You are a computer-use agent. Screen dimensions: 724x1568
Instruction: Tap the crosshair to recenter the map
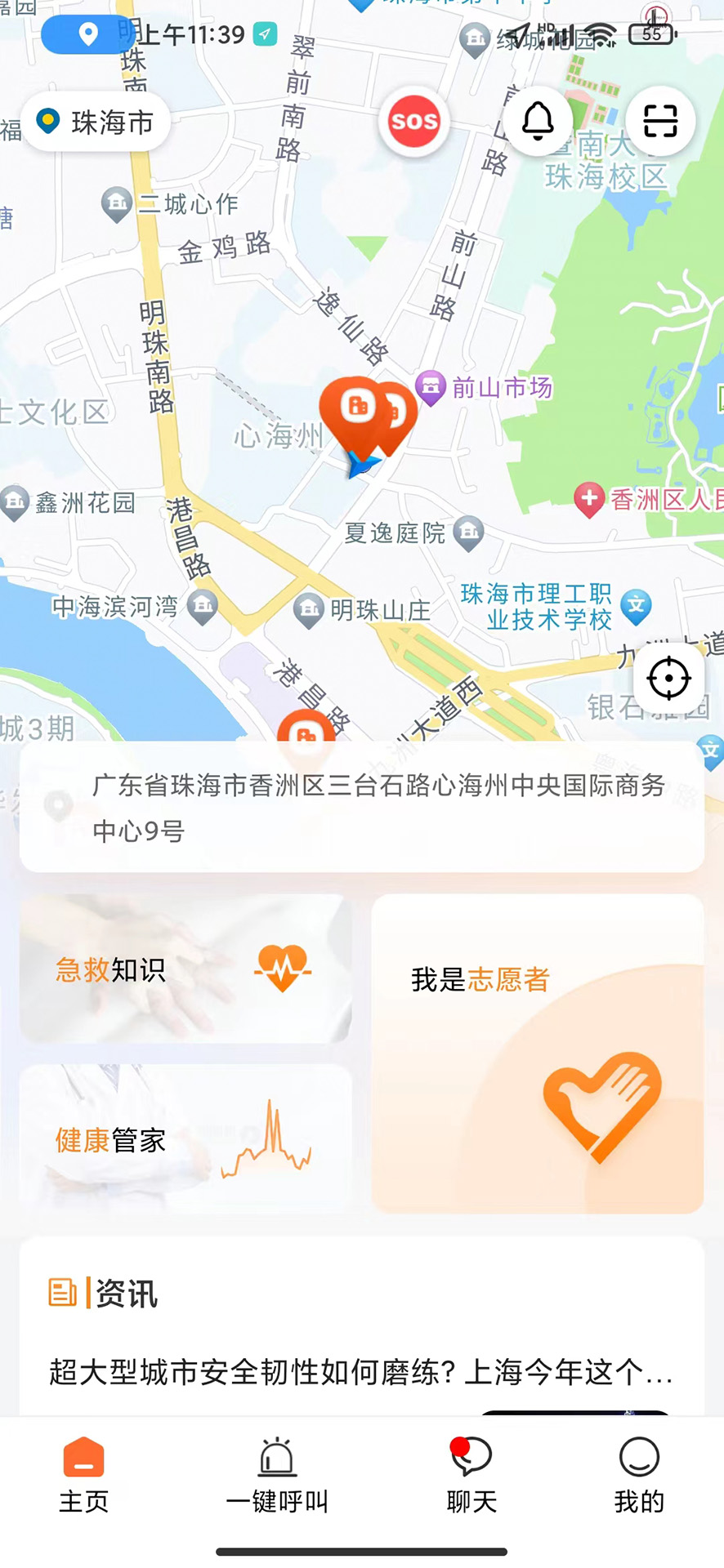(x=669, y=678)
